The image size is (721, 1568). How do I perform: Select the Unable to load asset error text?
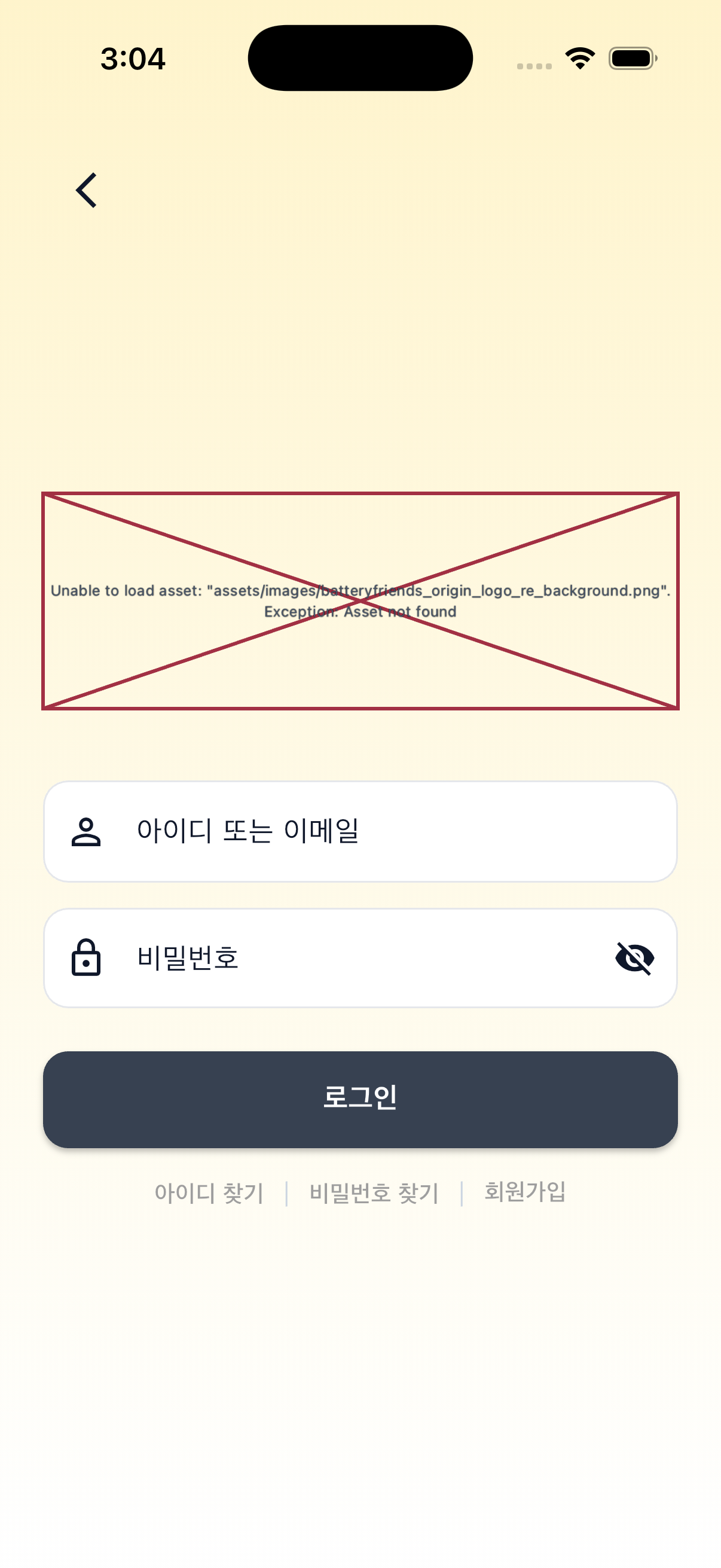(360, 601)
